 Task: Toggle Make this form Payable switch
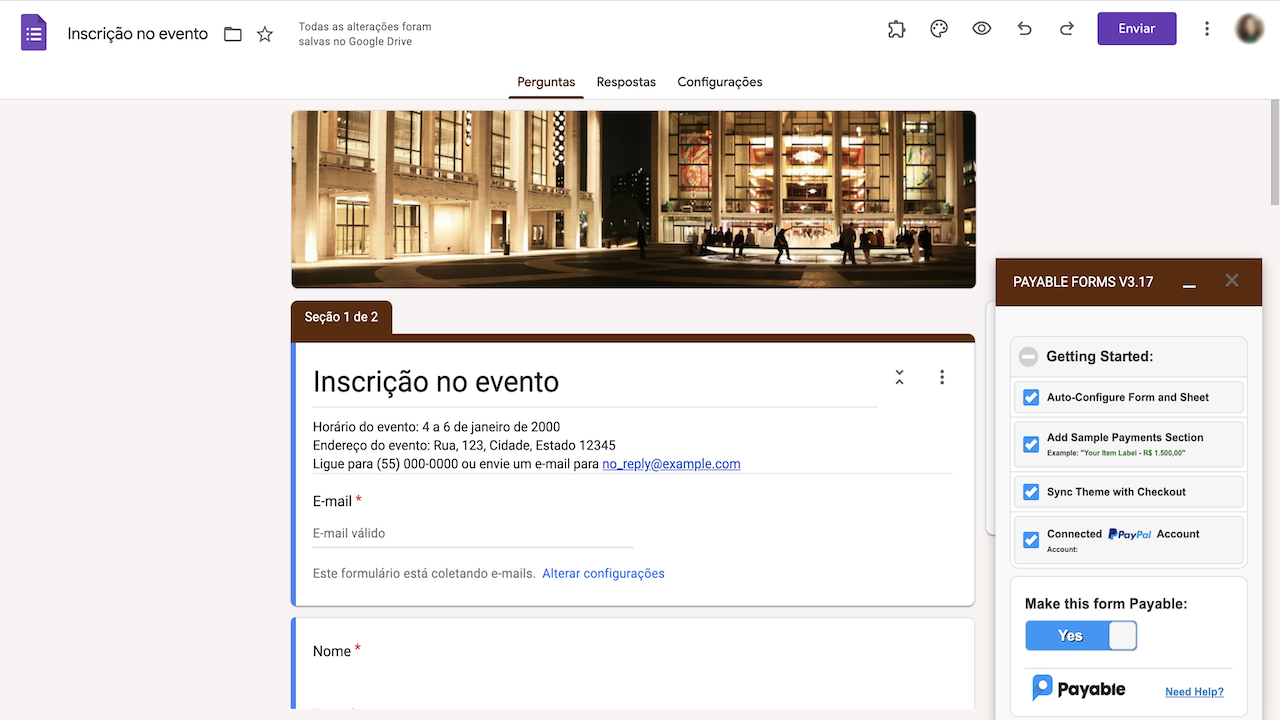tap(1081, 636)
